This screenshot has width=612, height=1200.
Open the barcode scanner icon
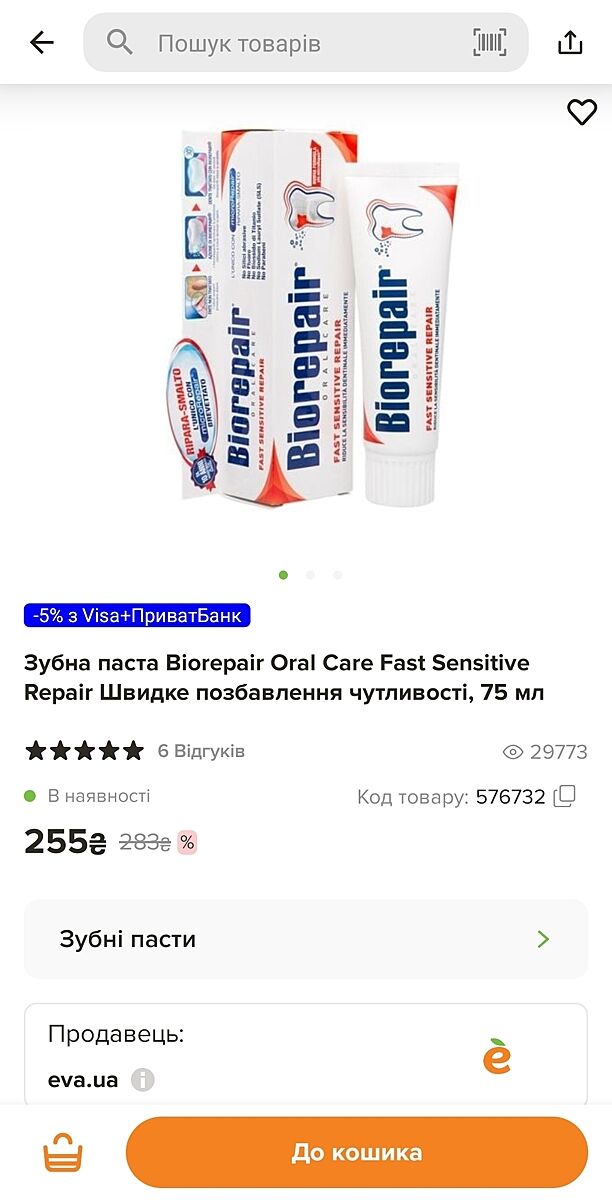[x=489, y=42]
